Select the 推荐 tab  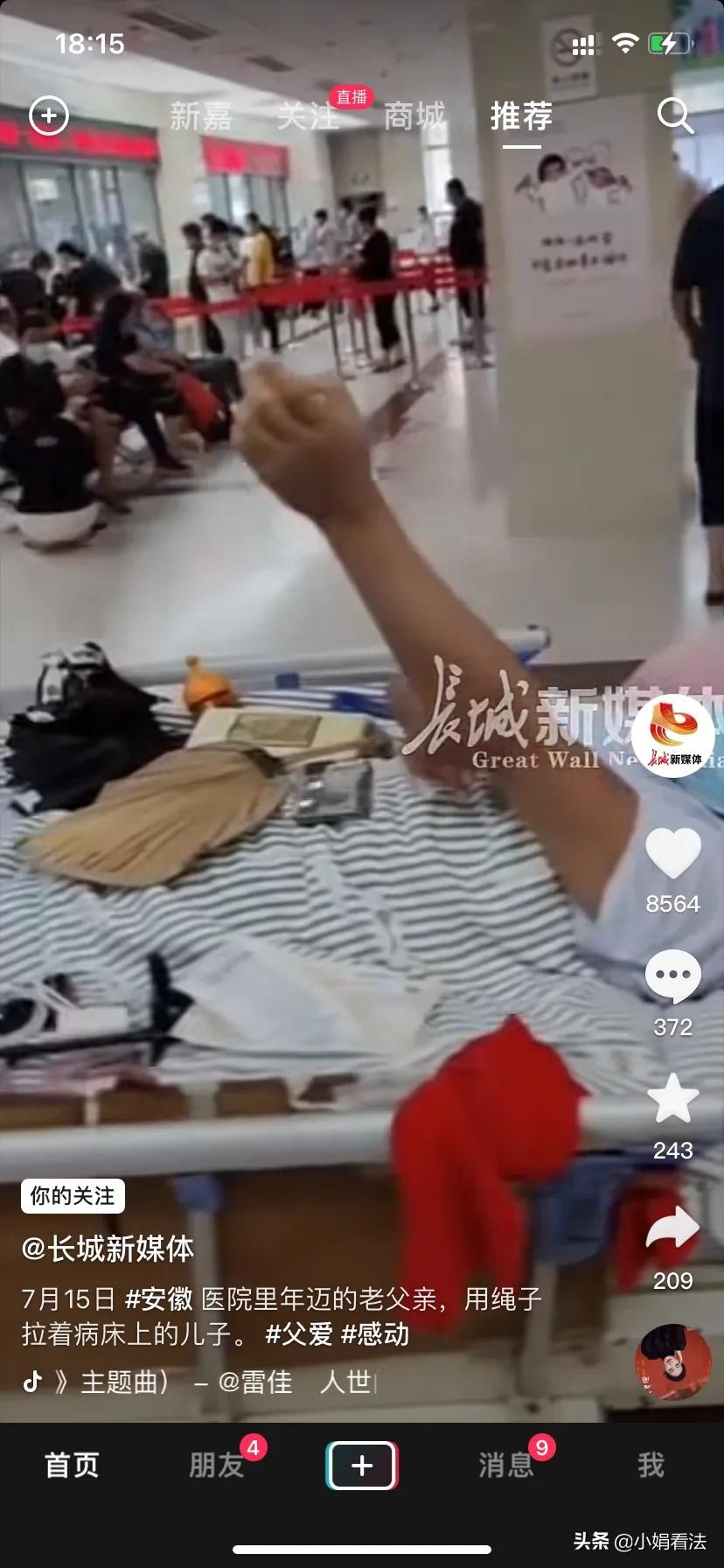521,115
